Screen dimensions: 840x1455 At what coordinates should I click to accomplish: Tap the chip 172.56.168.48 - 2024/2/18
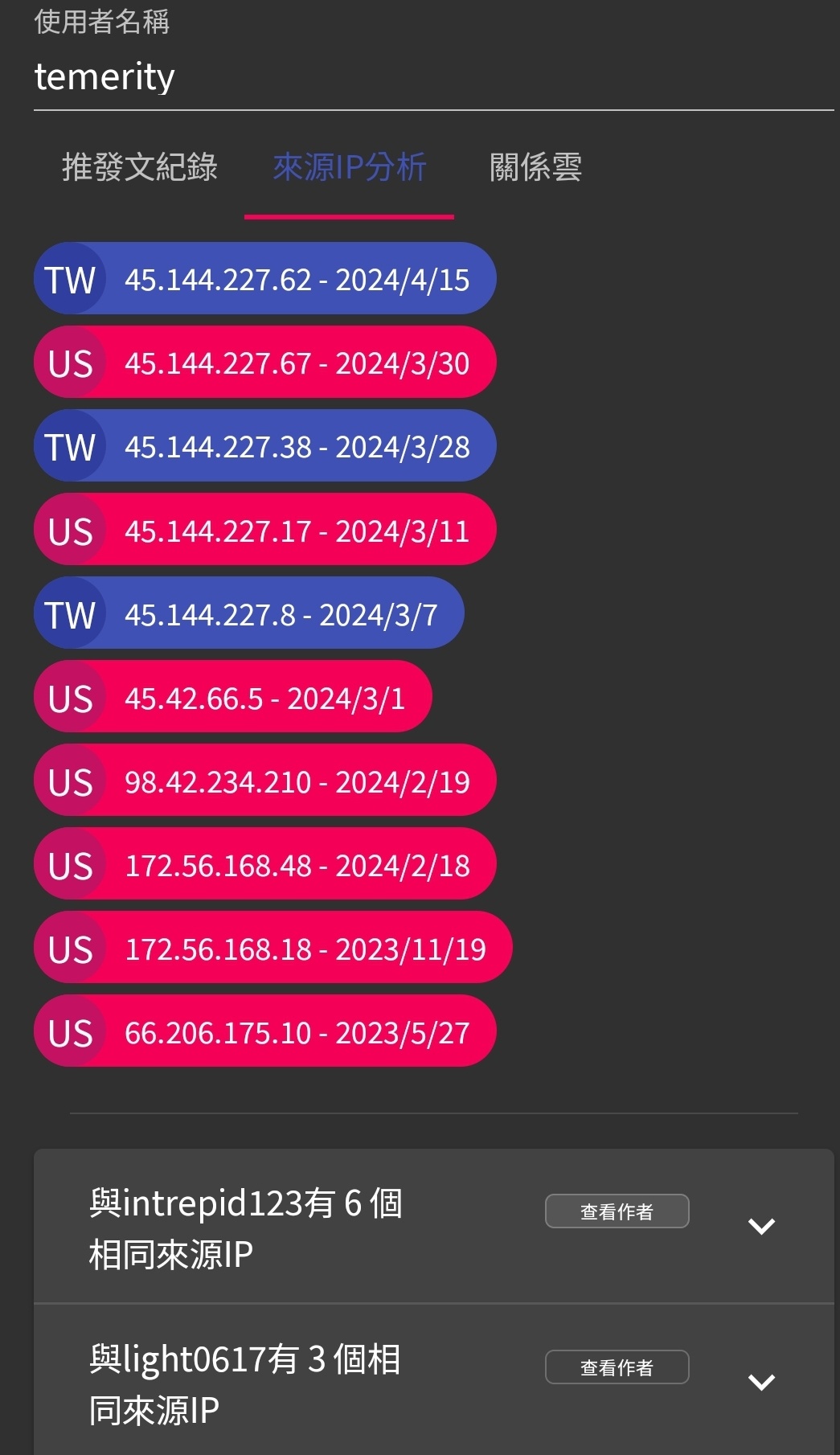click(x=264, y=863)
